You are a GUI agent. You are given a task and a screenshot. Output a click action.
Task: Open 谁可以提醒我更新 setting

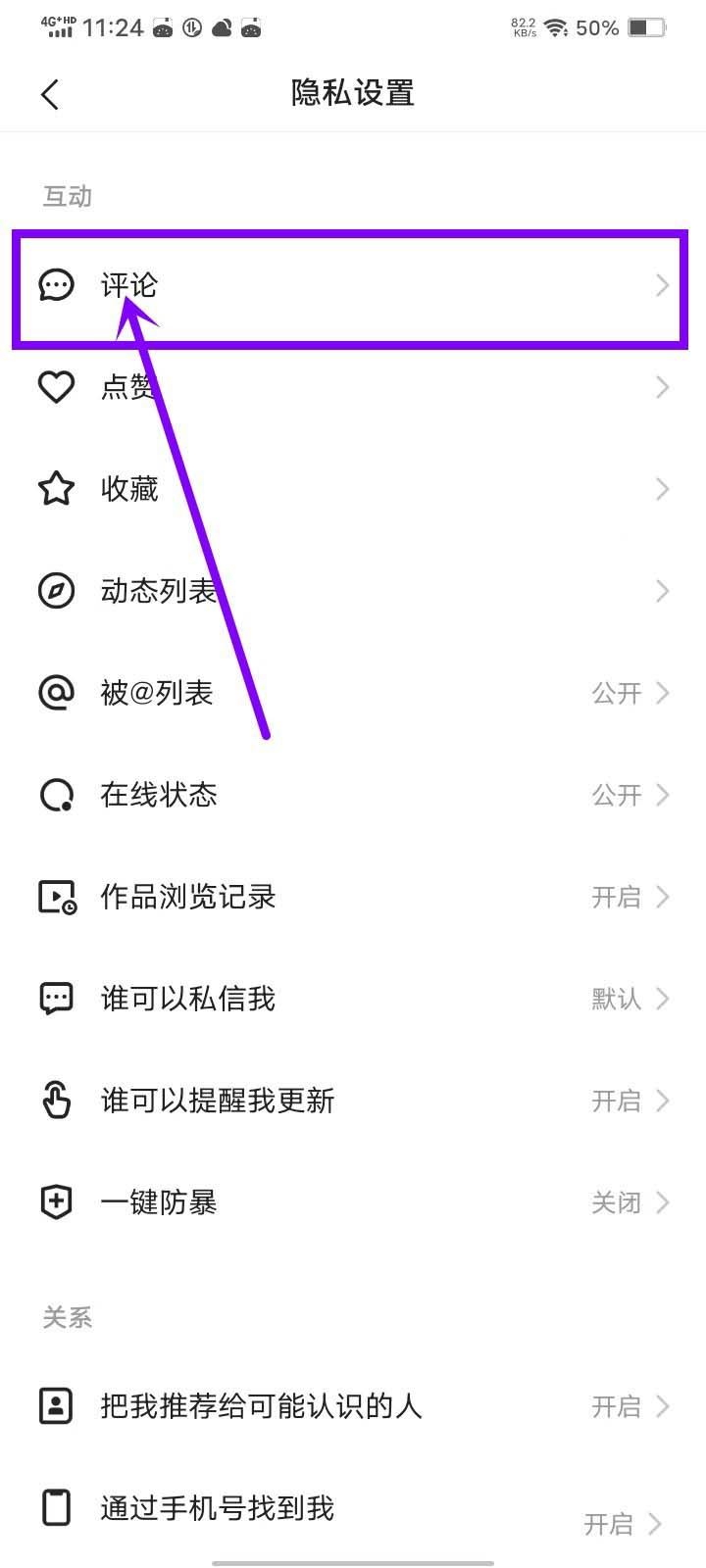coord(353,1101)
